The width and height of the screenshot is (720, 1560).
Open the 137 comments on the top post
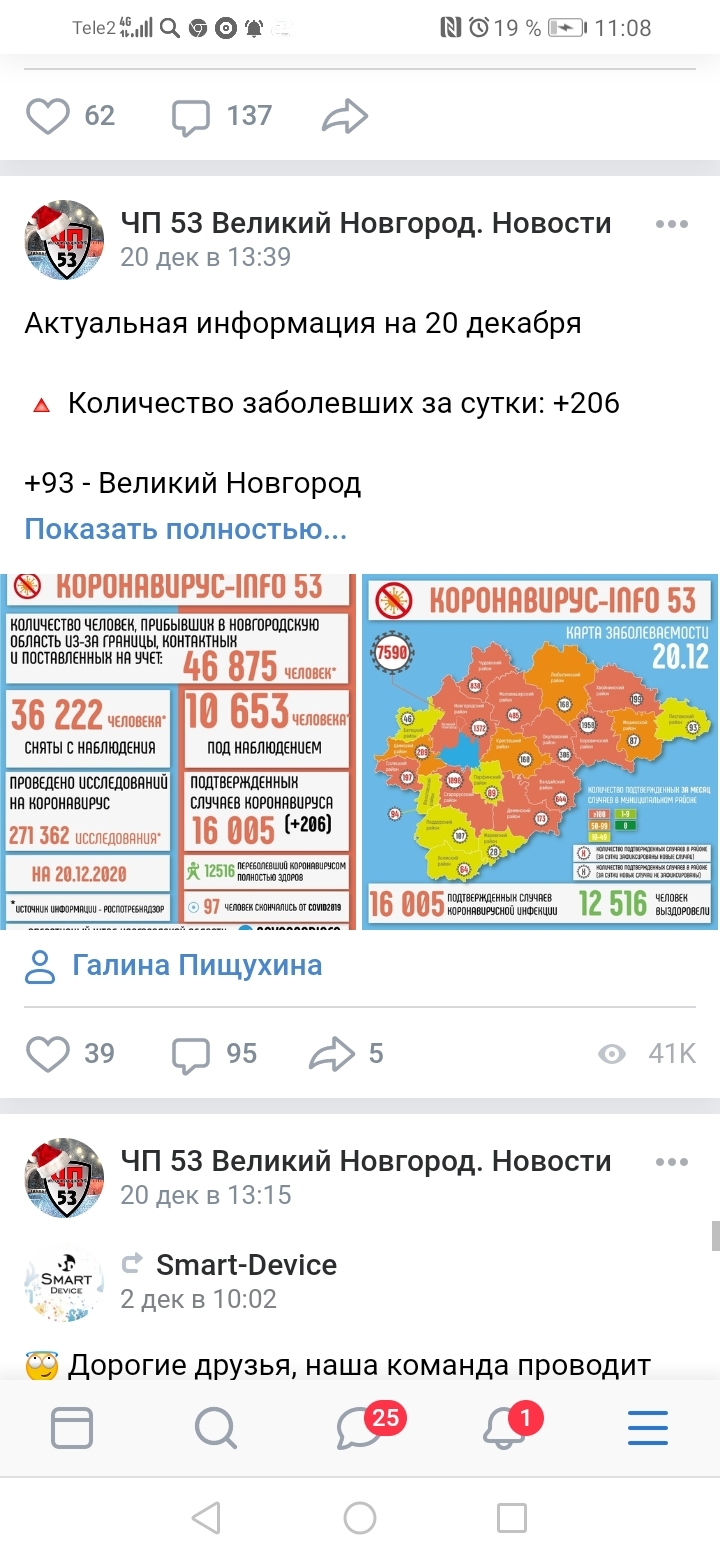191,117
